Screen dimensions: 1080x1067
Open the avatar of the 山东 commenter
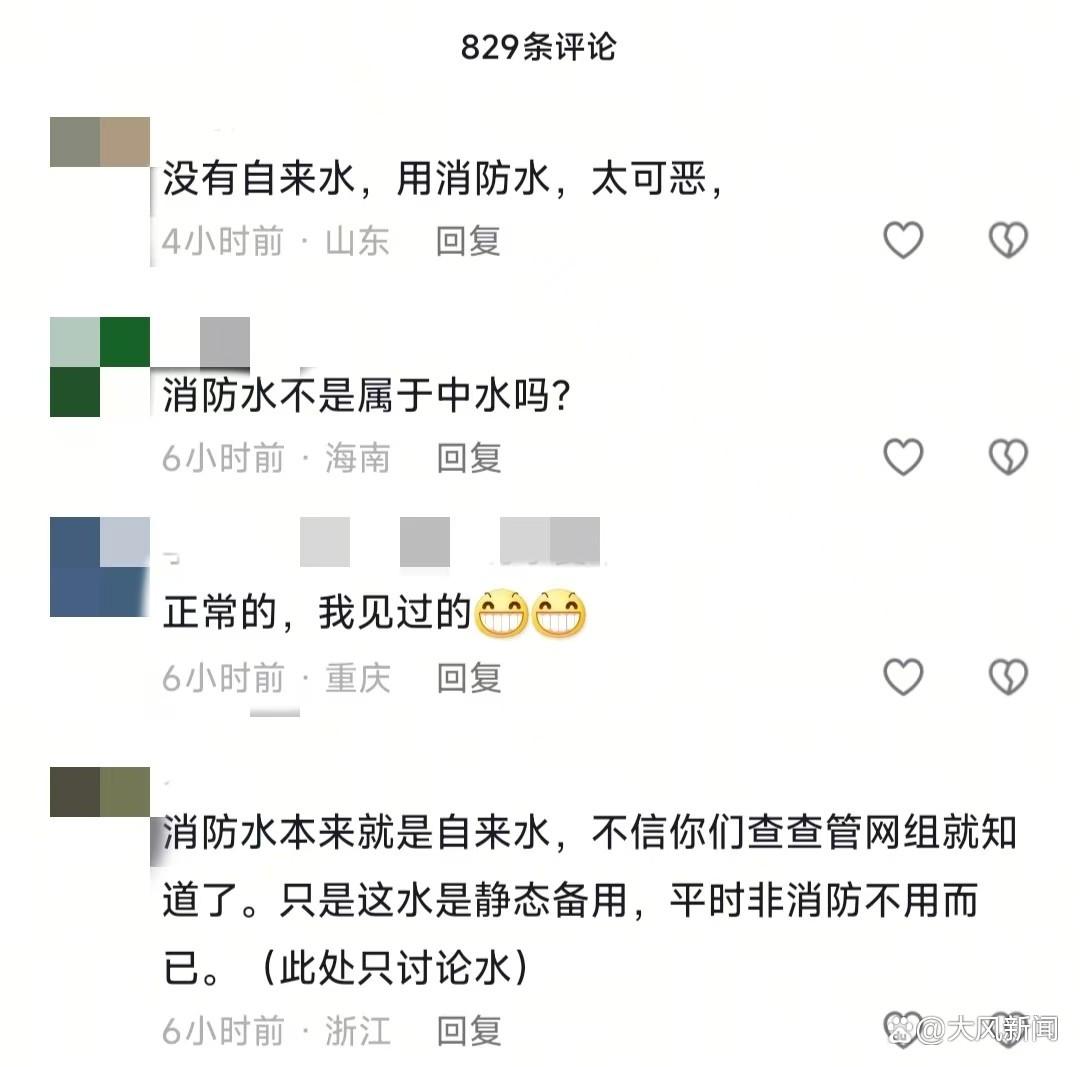99,142
